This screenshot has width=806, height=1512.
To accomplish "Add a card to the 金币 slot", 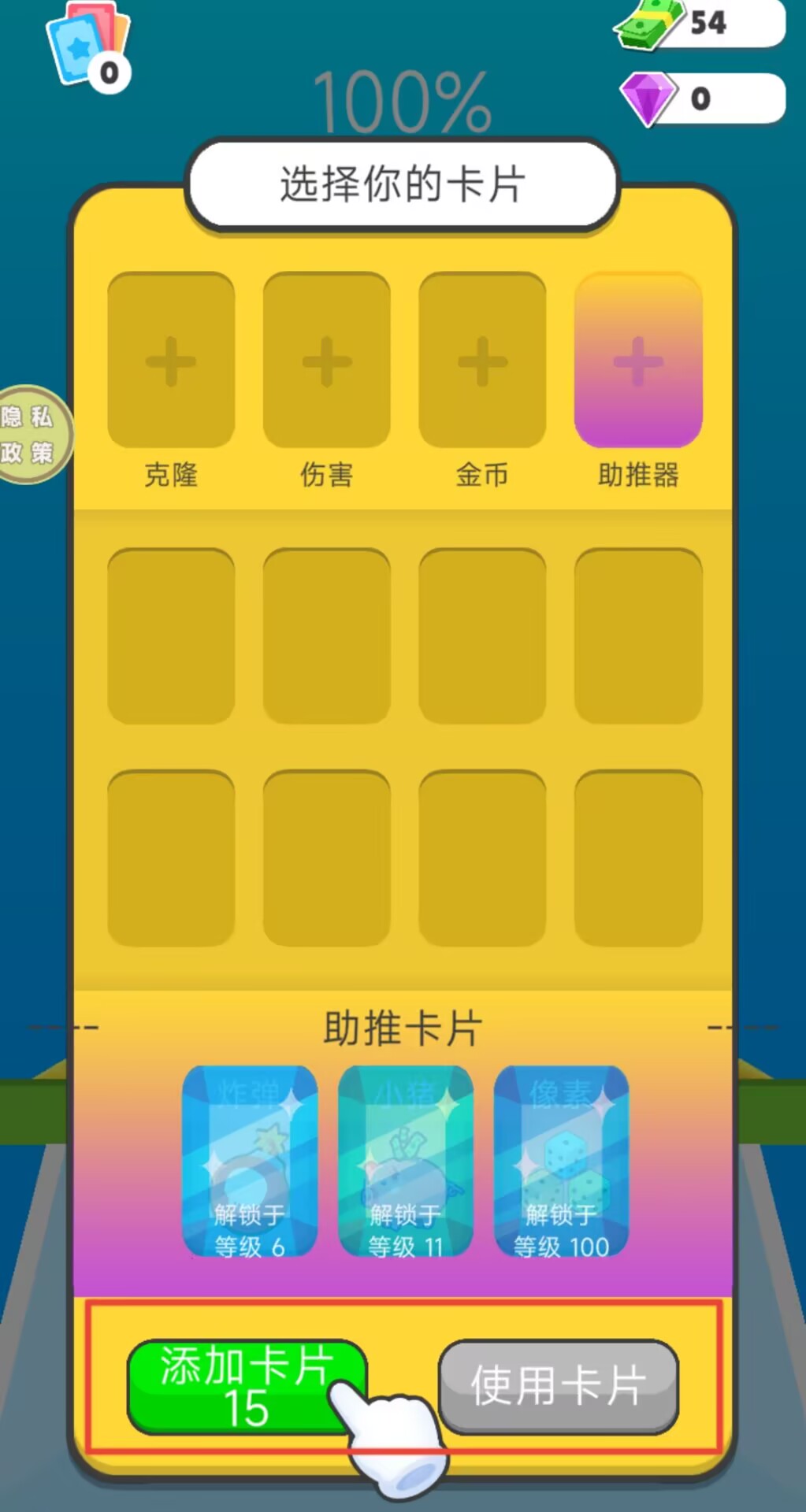I will (x=482, y=361).
